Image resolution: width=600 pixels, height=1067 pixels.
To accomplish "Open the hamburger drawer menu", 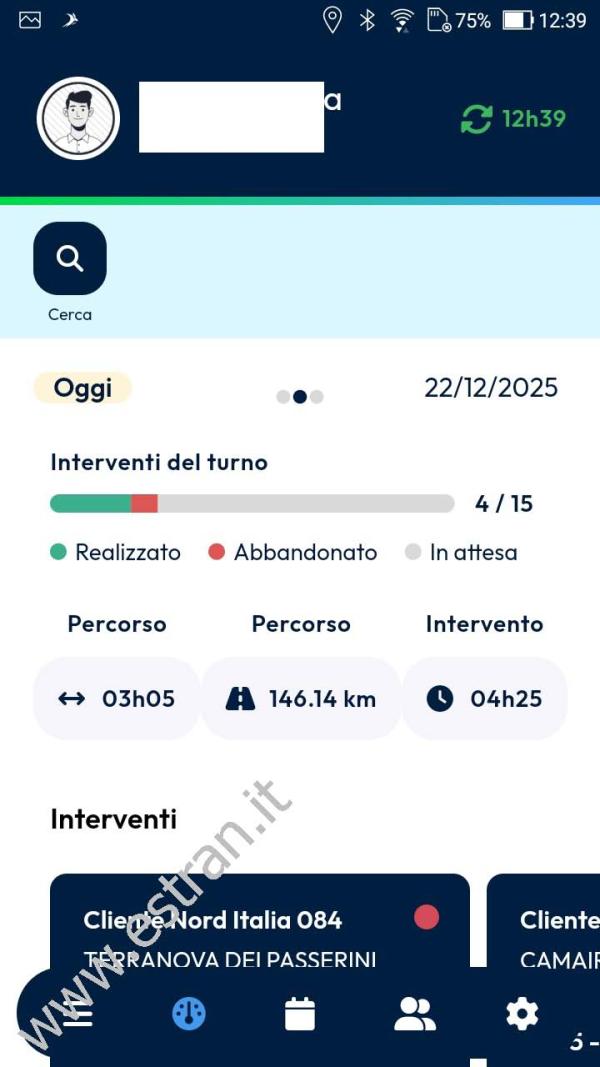I will point(78,1016).
